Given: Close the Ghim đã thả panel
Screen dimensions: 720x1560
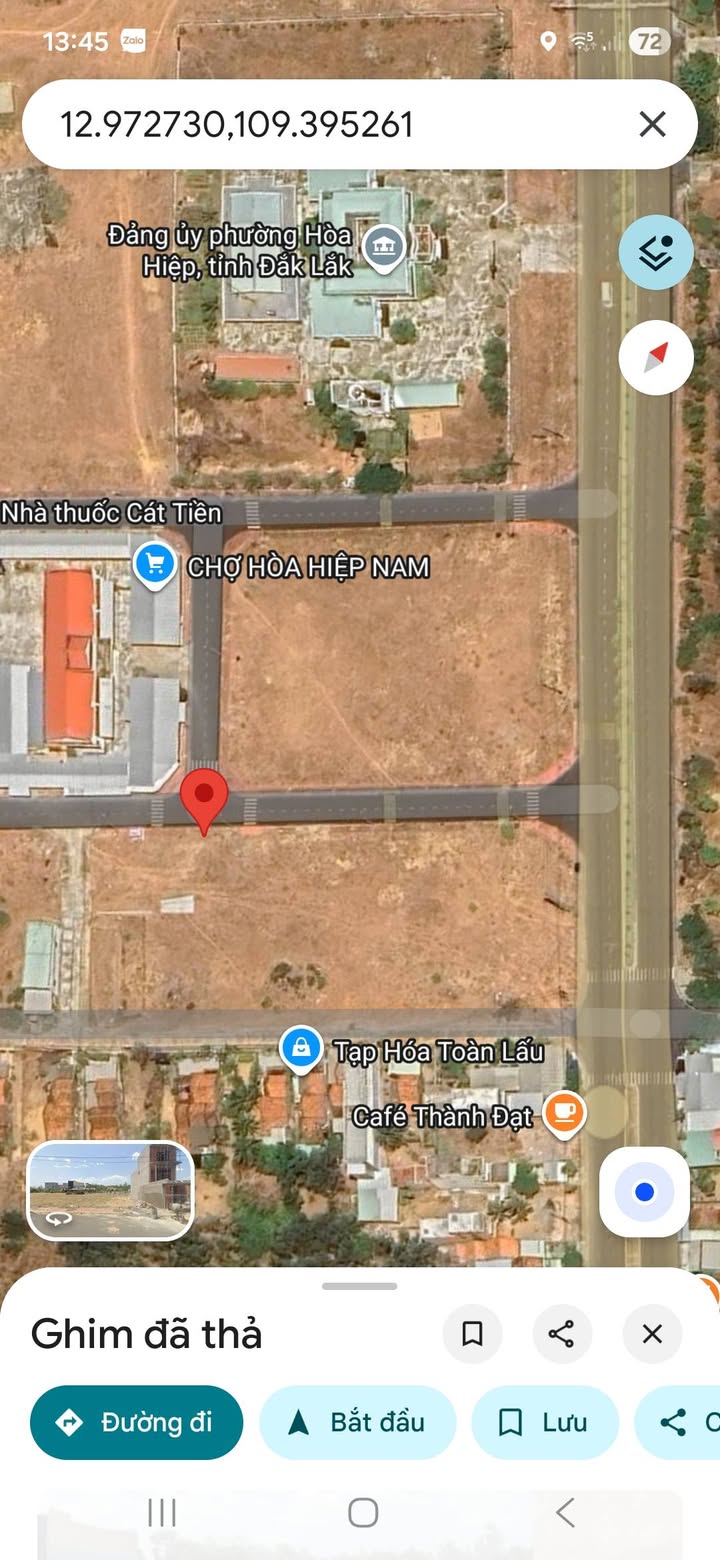Looking at the screenshot, I should click(652, 1333).
